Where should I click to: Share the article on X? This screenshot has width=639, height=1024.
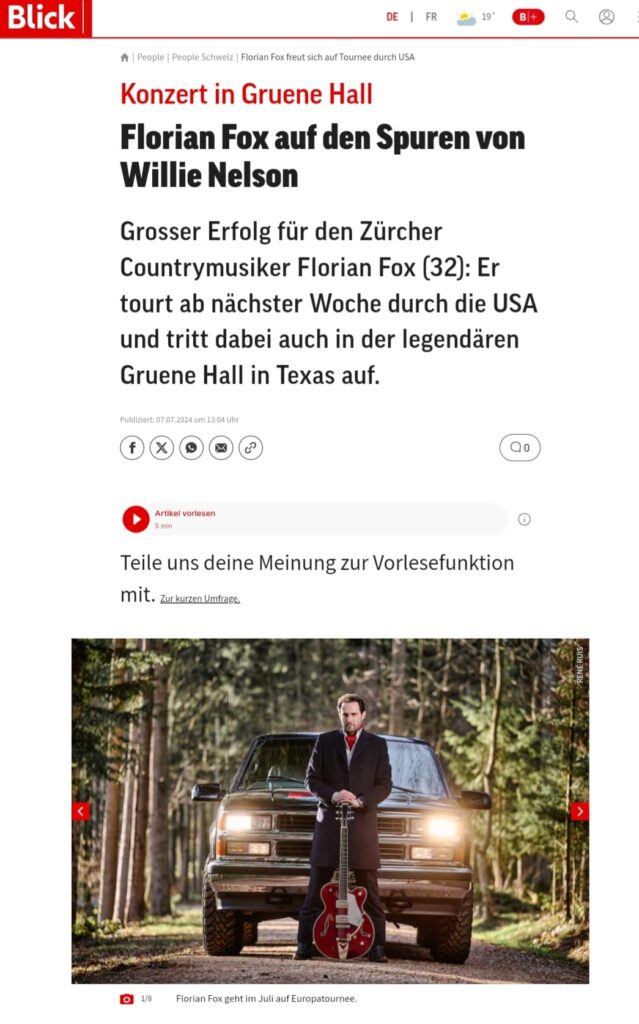(162, 448)
